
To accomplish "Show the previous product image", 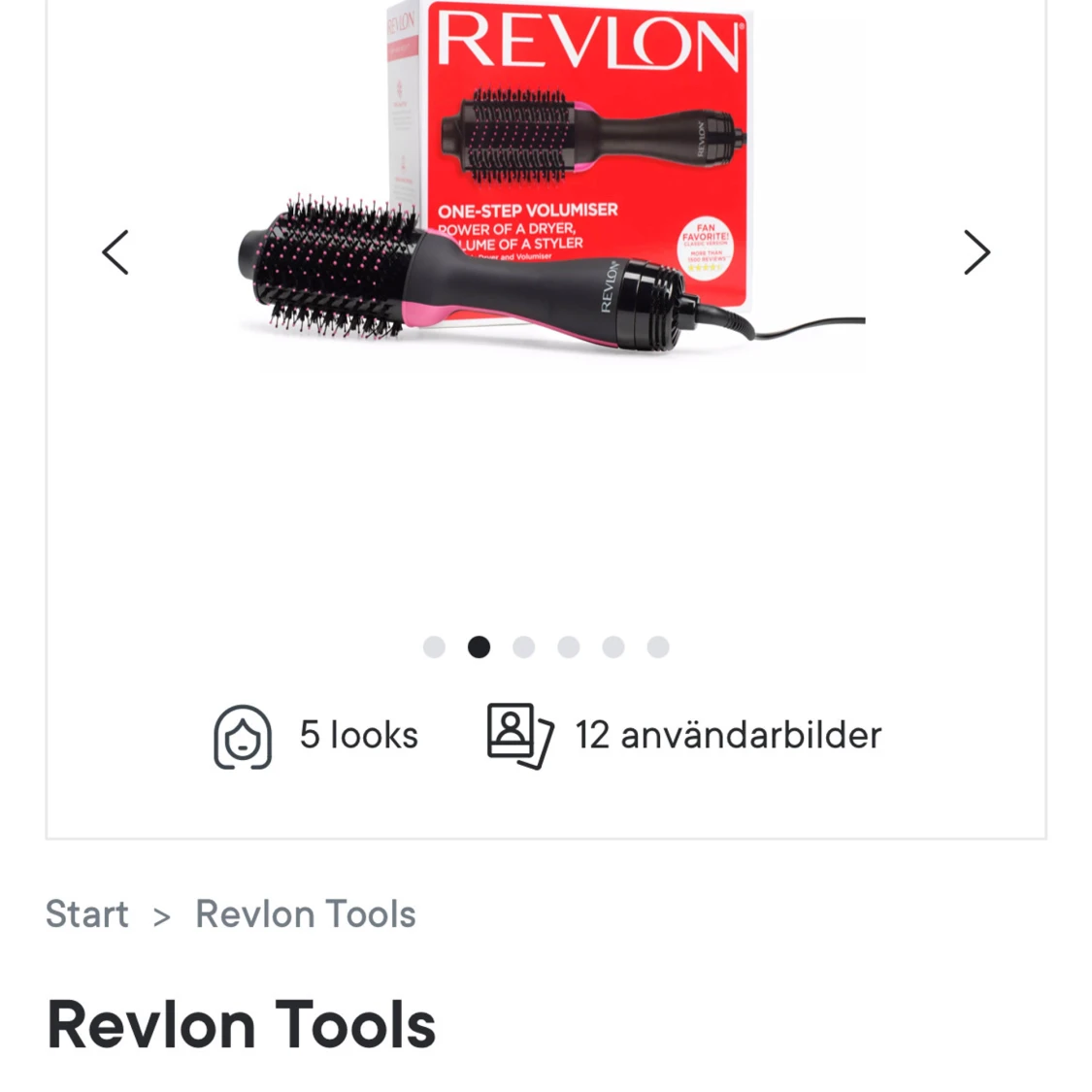I will tap(116, 252).
